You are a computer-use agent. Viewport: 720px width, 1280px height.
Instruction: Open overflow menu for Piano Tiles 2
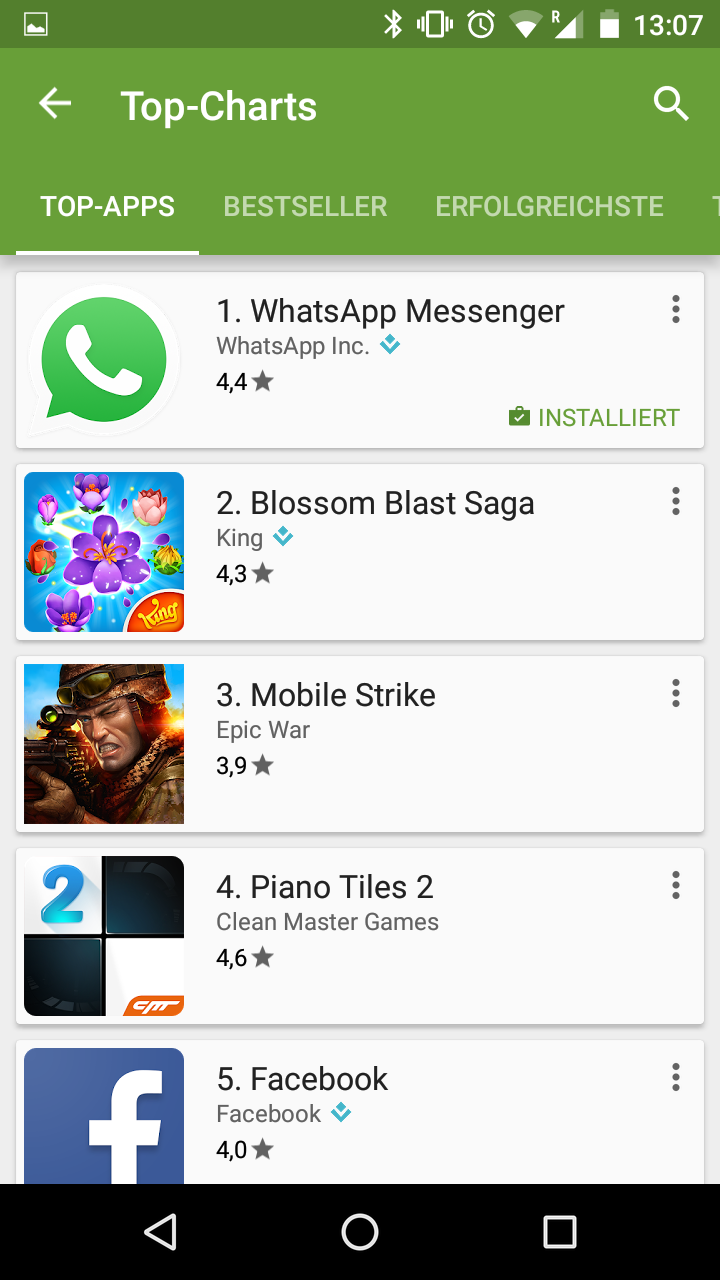coord(676,885)
